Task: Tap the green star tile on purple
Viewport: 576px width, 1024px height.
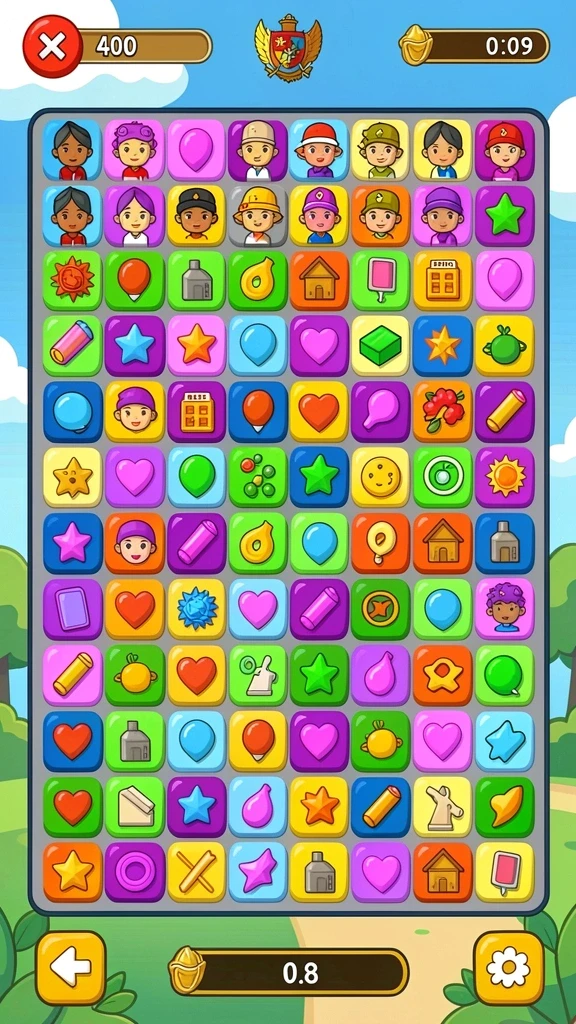Action: [504, 216]
